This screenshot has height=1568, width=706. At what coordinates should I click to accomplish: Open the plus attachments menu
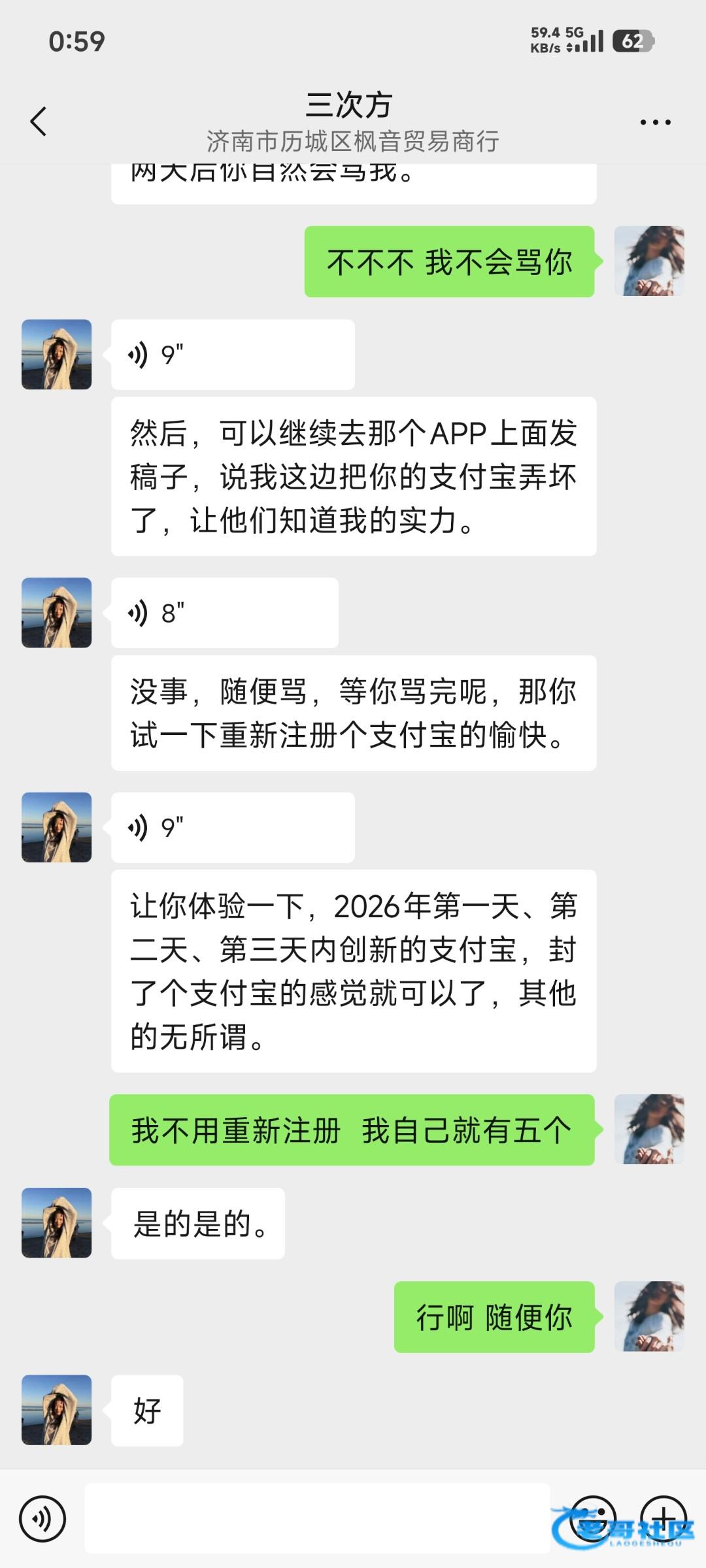pyautogui.click(x=663, y=1519)
